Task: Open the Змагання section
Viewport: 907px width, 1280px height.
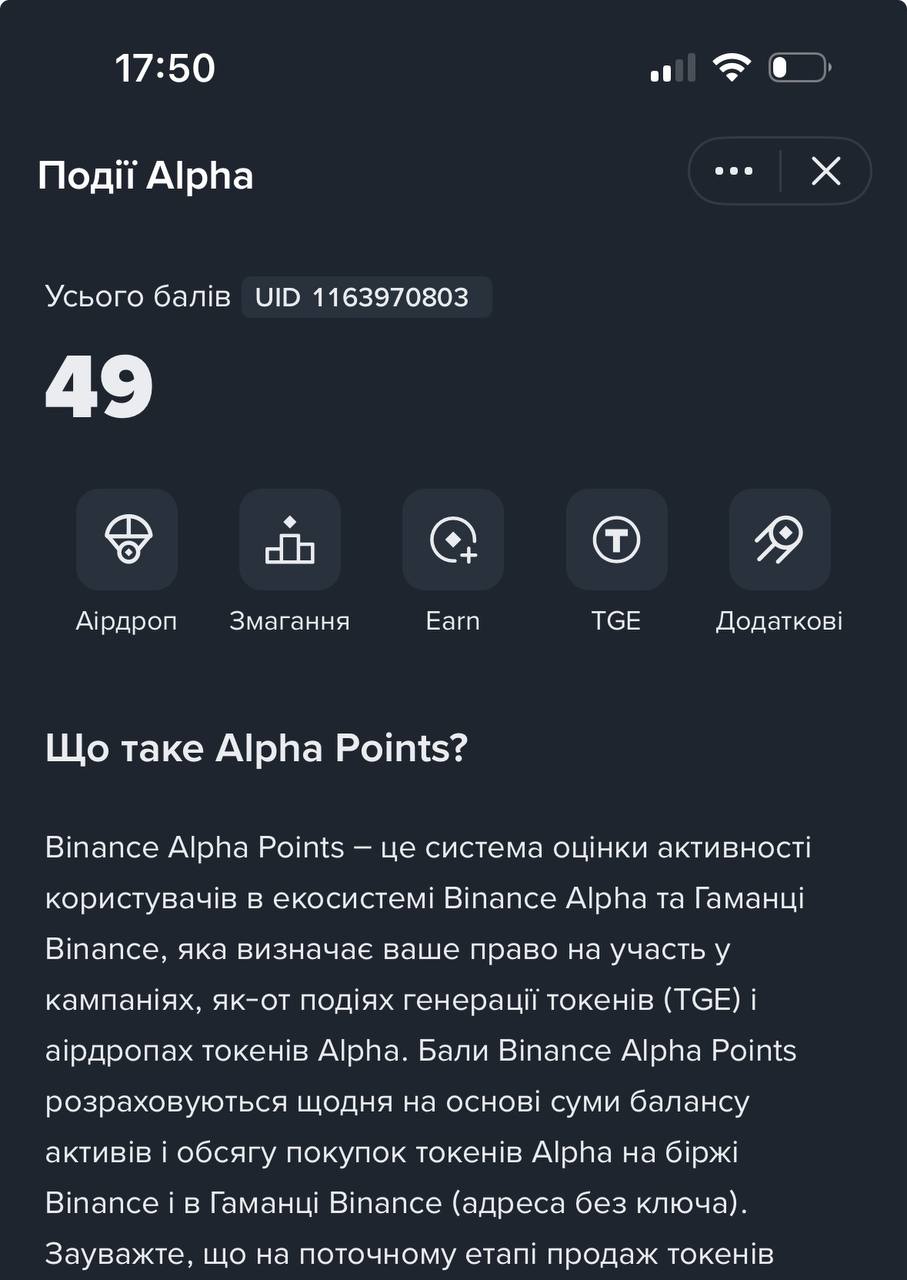Action: (290, 540)
